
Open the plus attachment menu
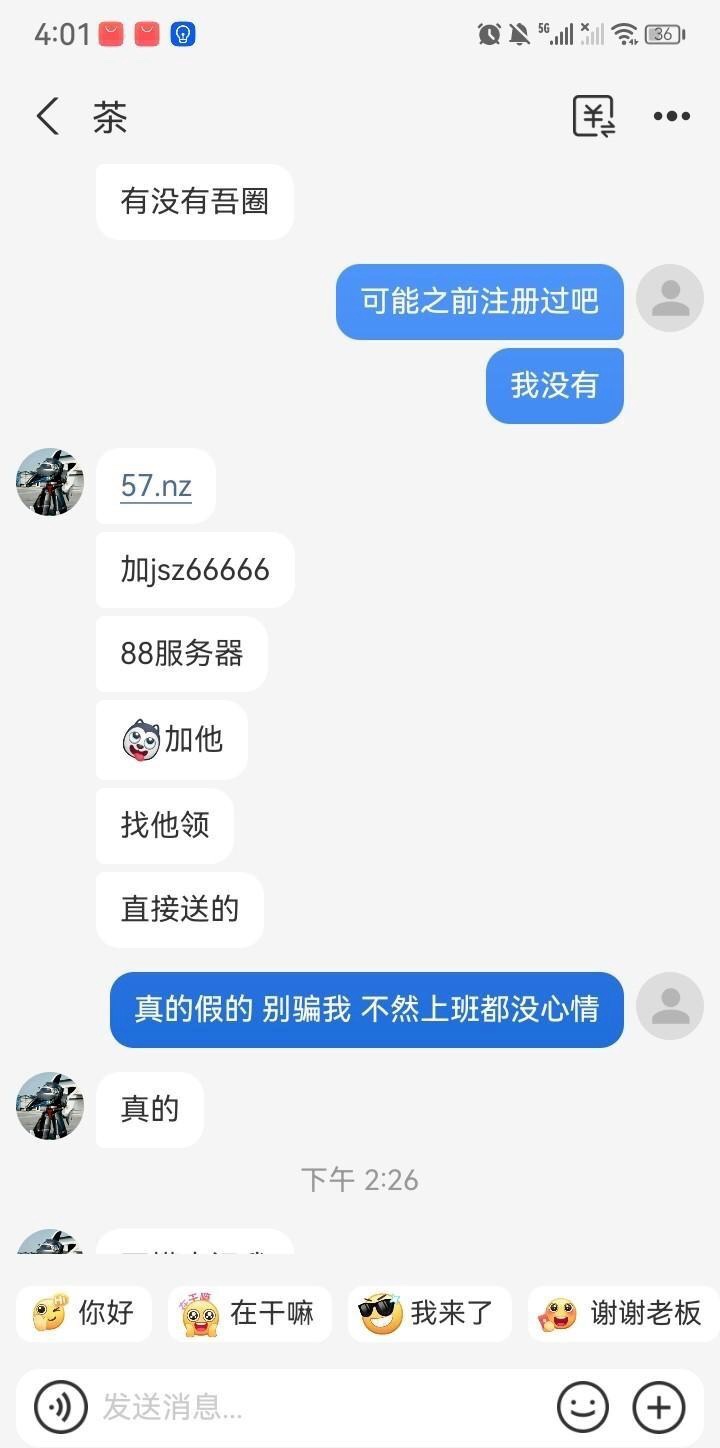(x=659, y=1408)
